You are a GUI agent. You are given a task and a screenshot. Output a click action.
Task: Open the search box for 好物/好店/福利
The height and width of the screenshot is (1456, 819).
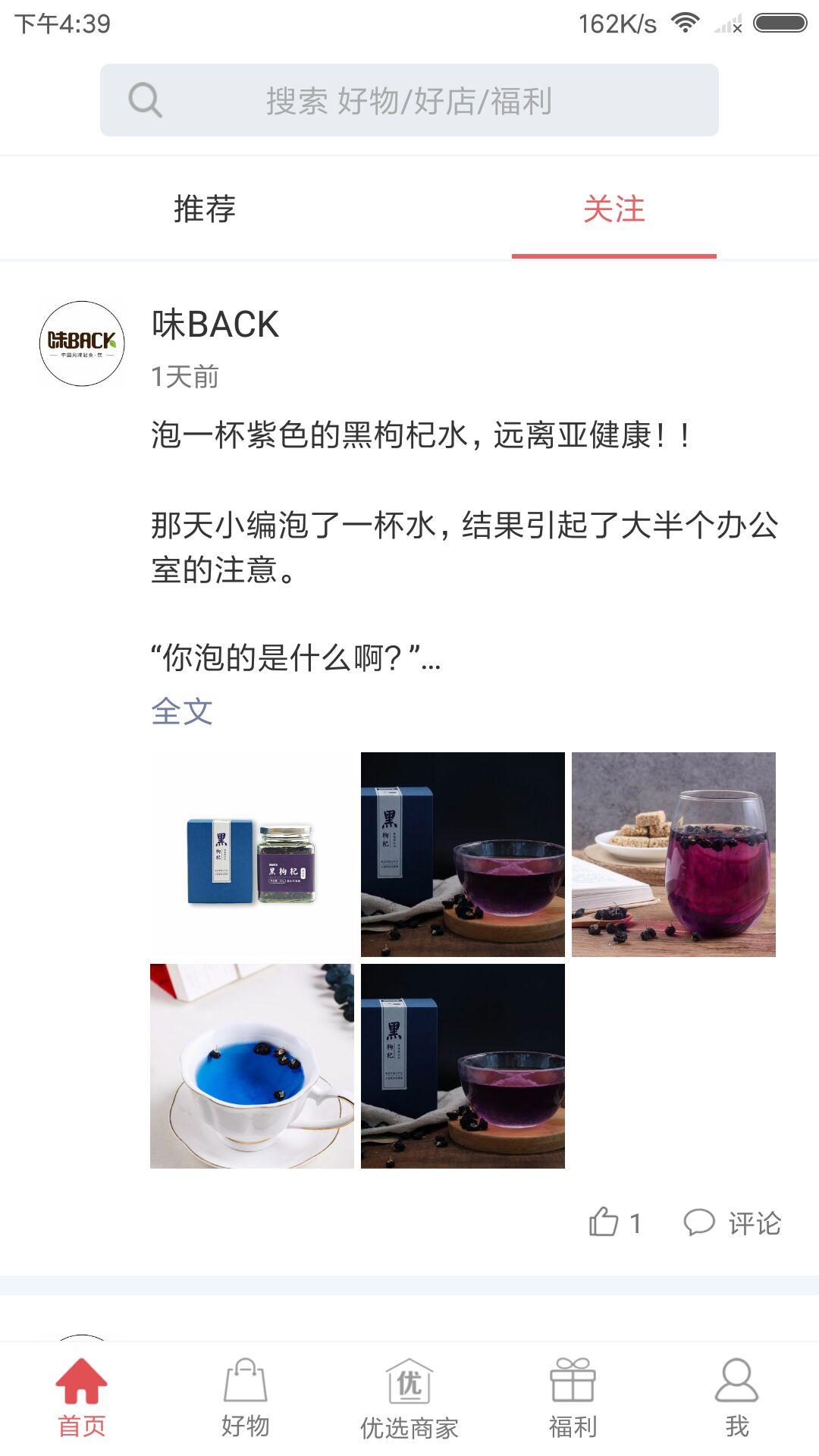409,100
